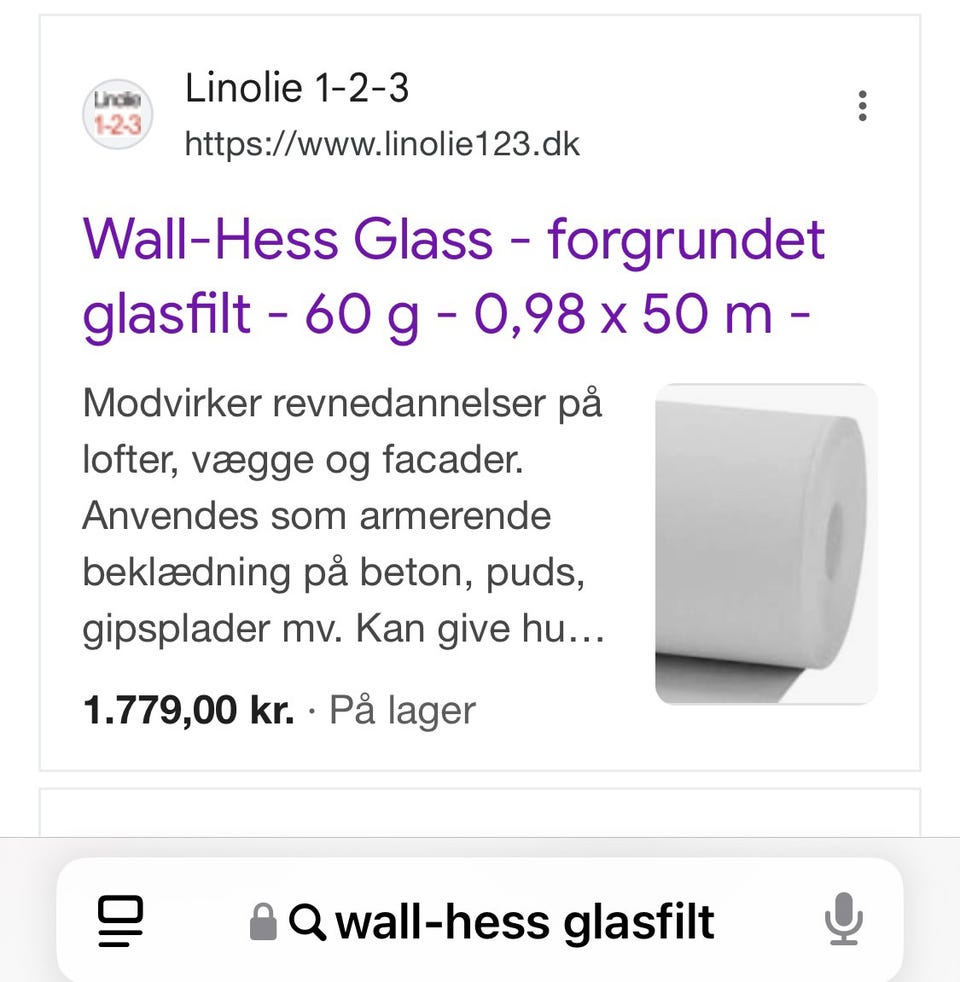Image resolution: width=960 pixels, height=982 pixels.
Task: Tap the På lager stock label
Action: point(400,711)
